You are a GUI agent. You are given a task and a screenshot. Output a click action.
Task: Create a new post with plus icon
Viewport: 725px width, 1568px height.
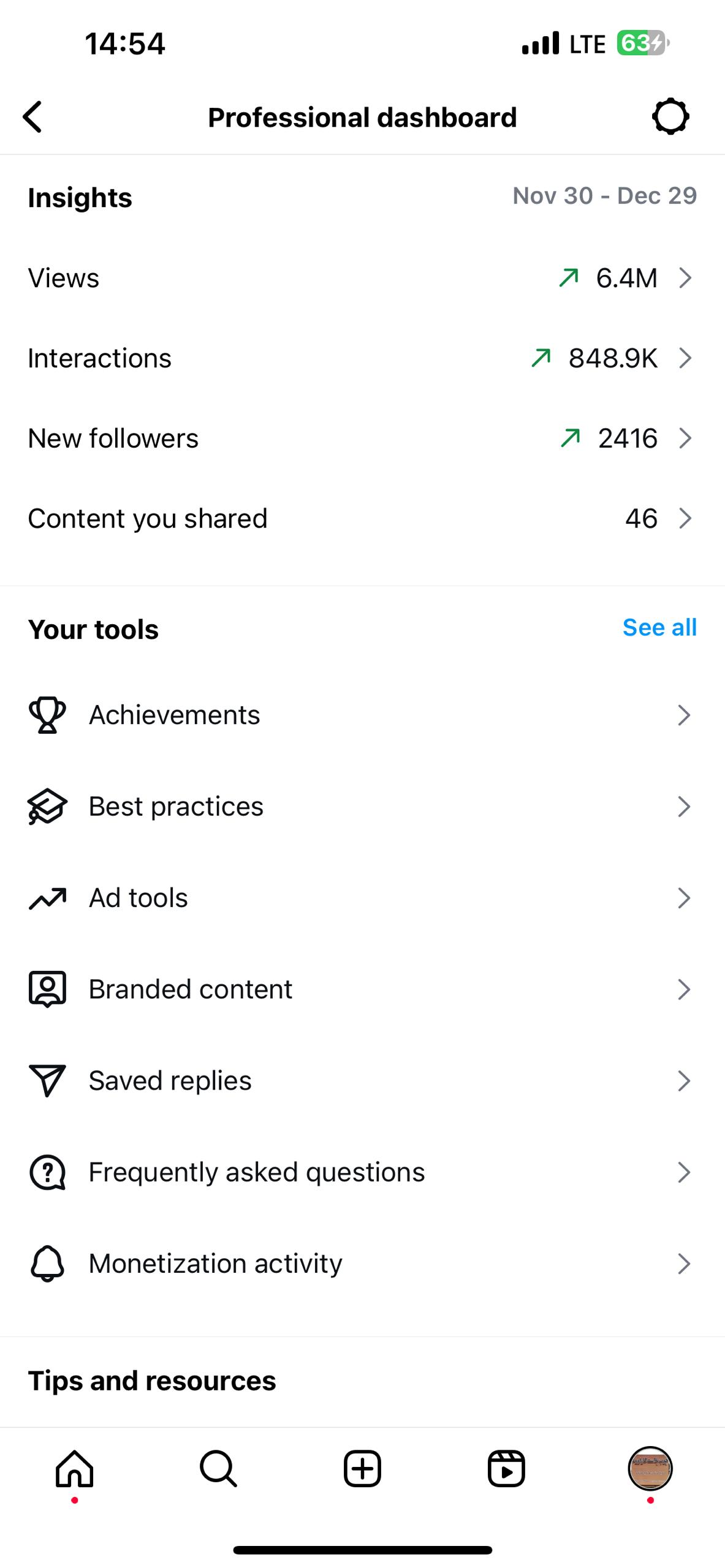click(x=362, y=1469)
